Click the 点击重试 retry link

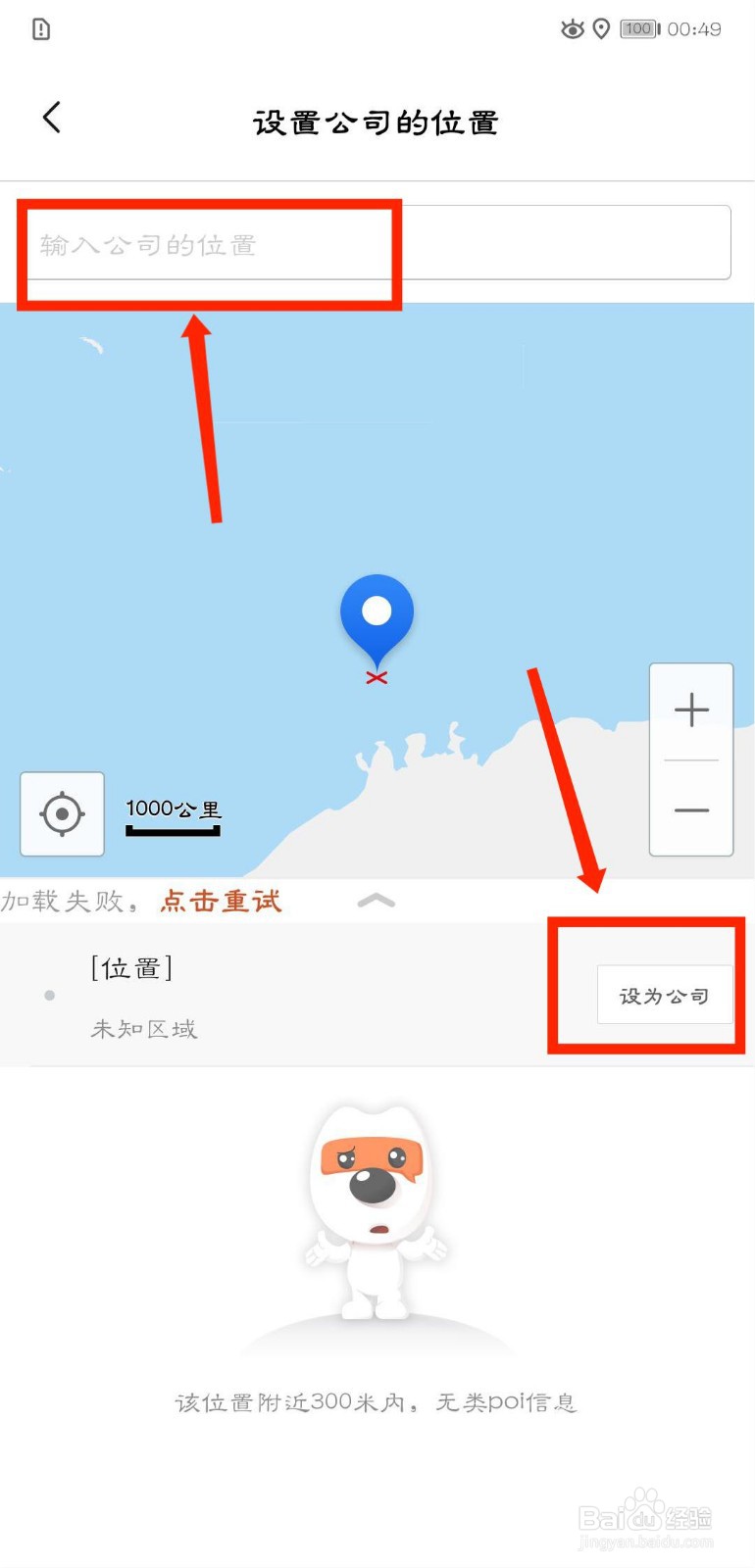[x=221, y=901]
